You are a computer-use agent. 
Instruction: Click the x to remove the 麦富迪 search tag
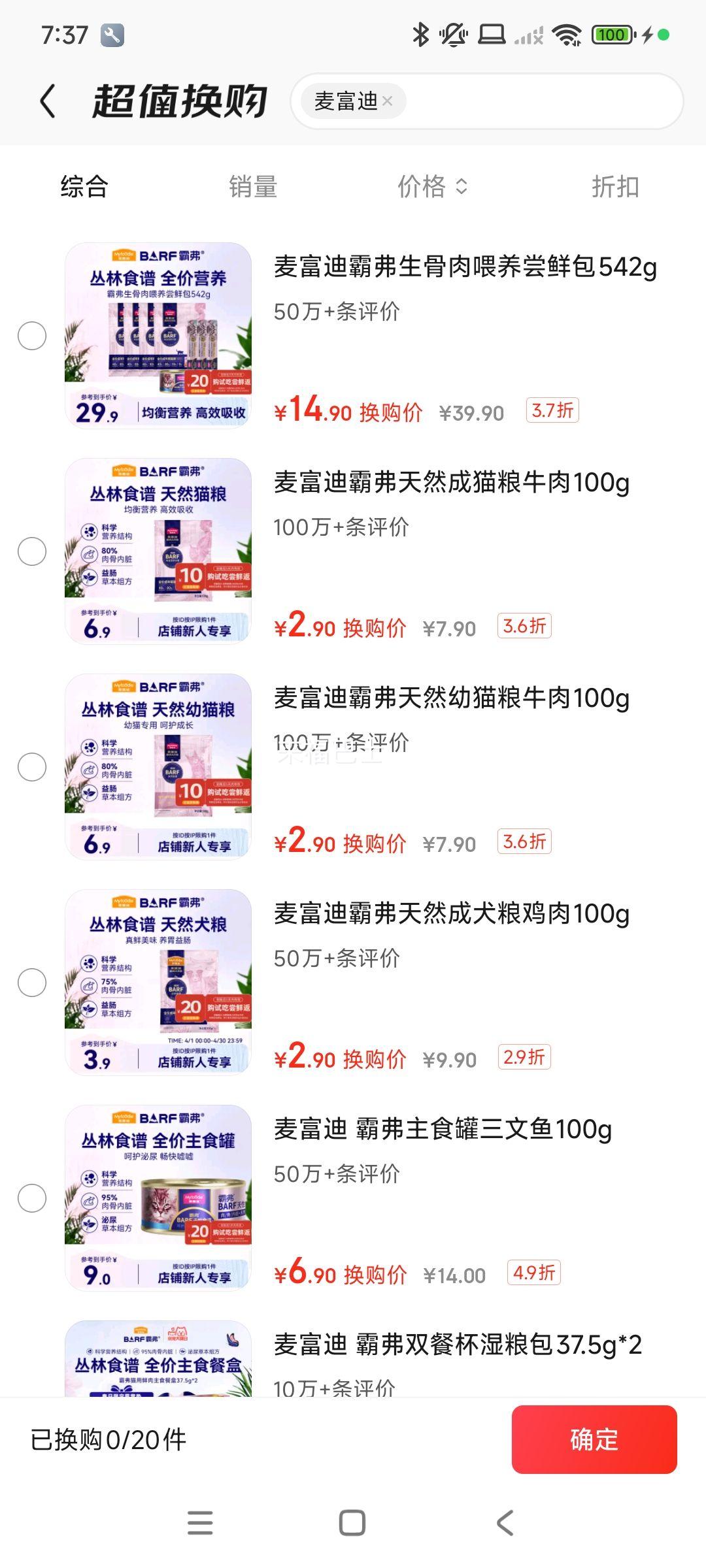388,101
